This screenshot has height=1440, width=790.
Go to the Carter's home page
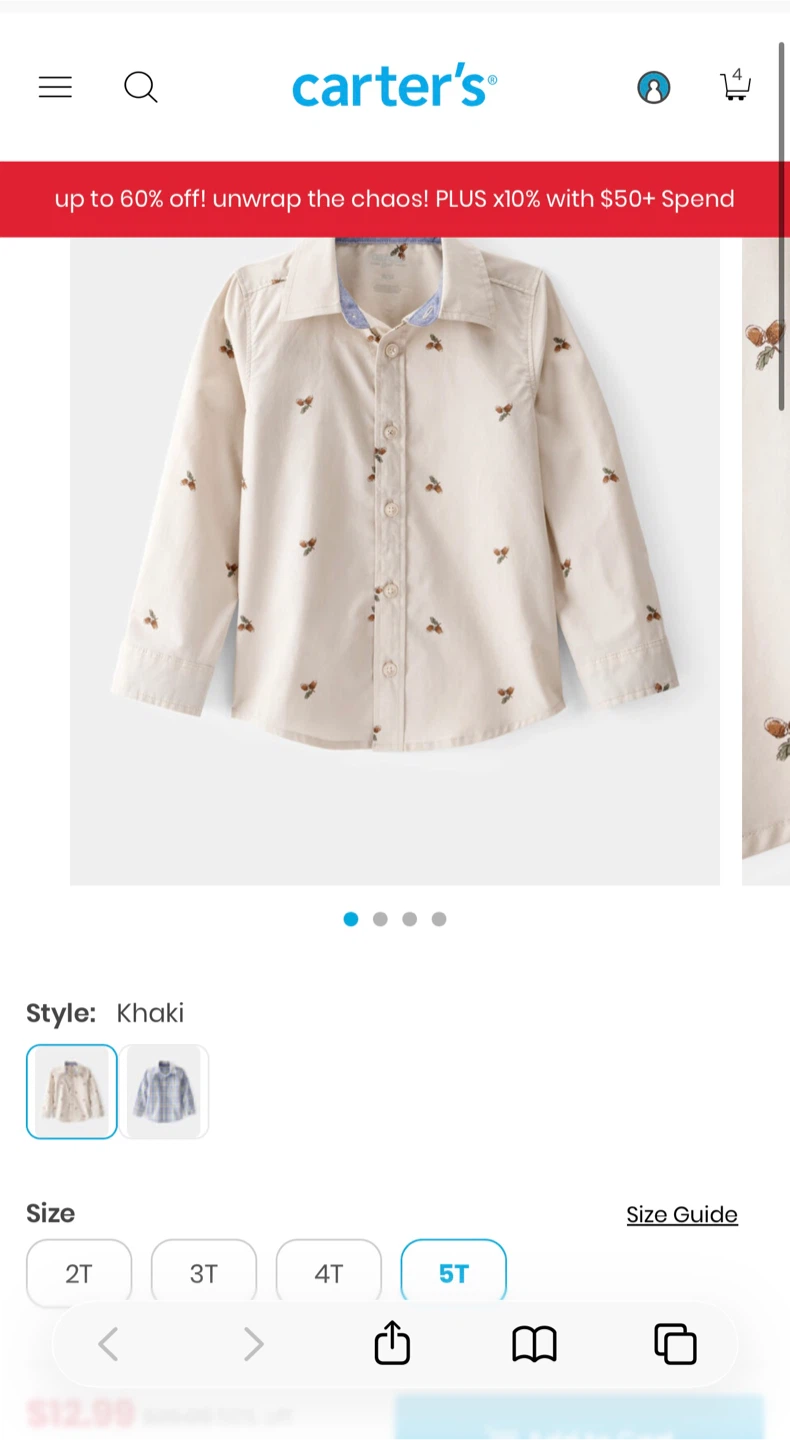coord(394,87)
